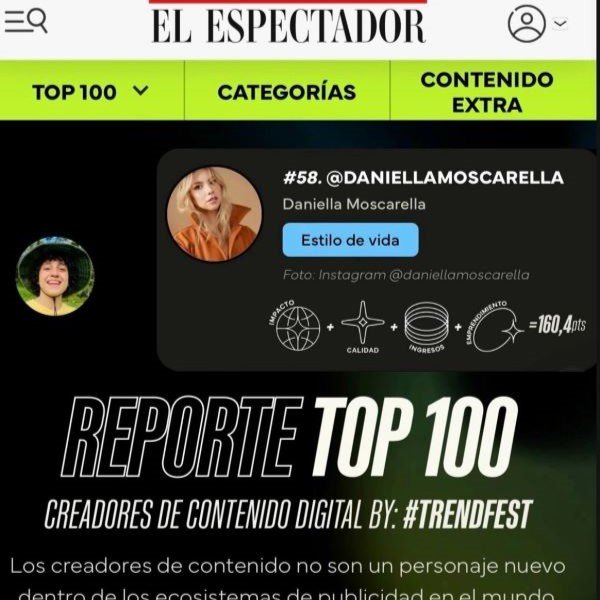Tap the Estilo de vida category chip
This screenshot has width=600, height=600.
[x=350, y=240]
